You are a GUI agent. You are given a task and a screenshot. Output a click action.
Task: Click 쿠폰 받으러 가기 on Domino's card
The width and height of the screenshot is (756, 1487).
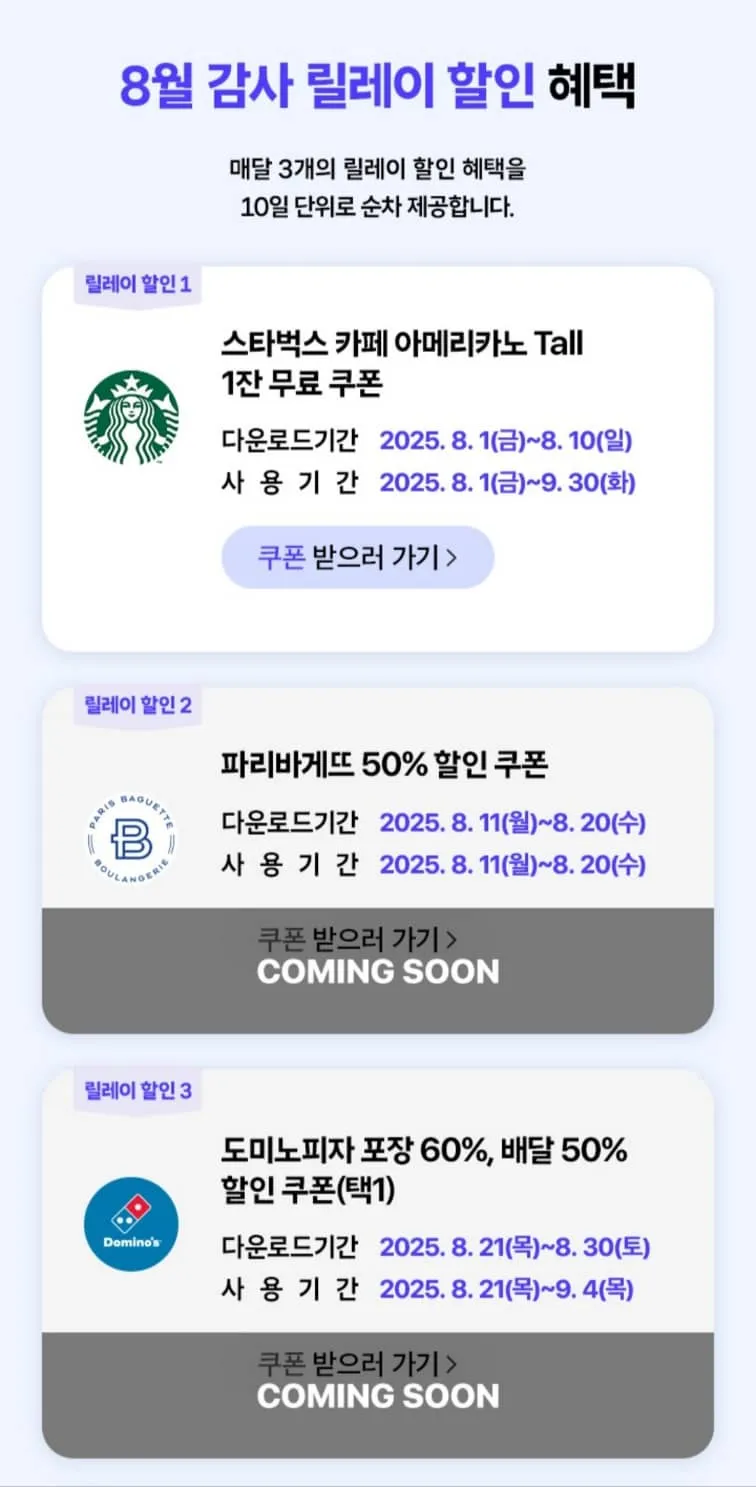(357, 1363)
